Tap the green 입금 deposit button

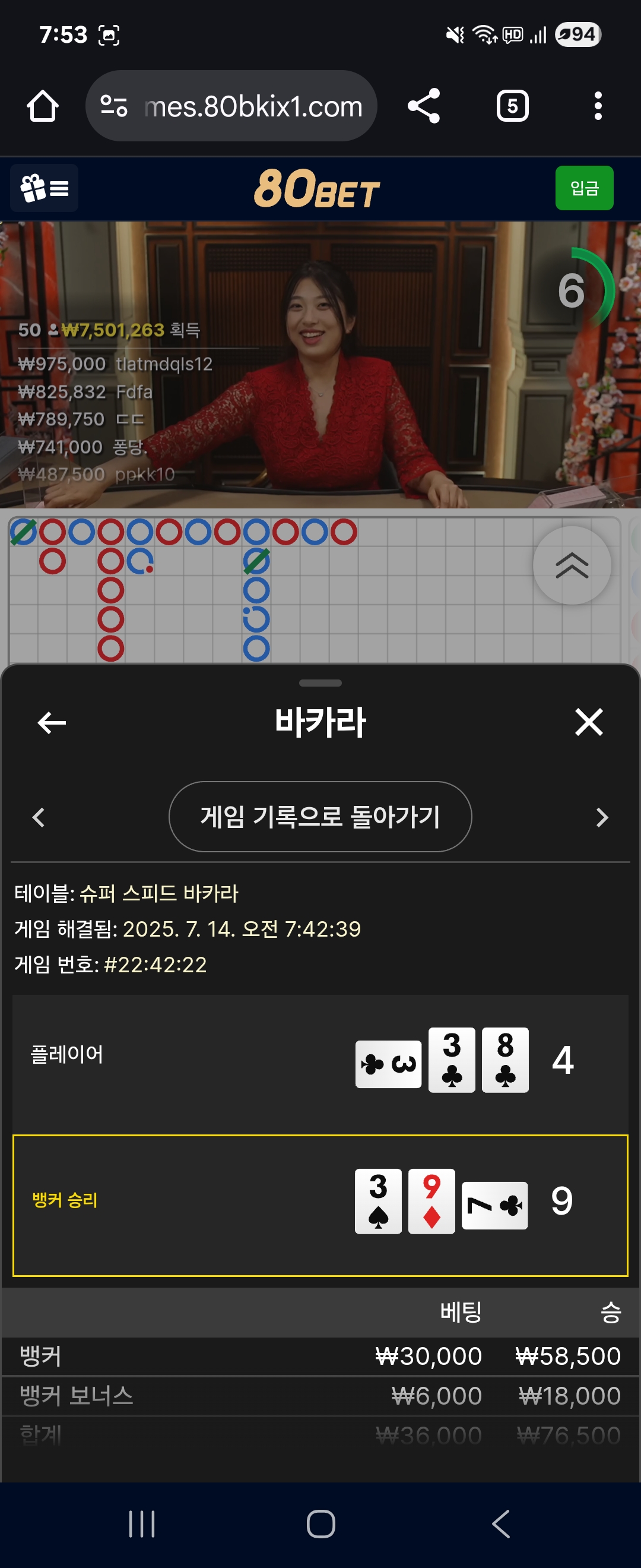[x=584, y=188]
